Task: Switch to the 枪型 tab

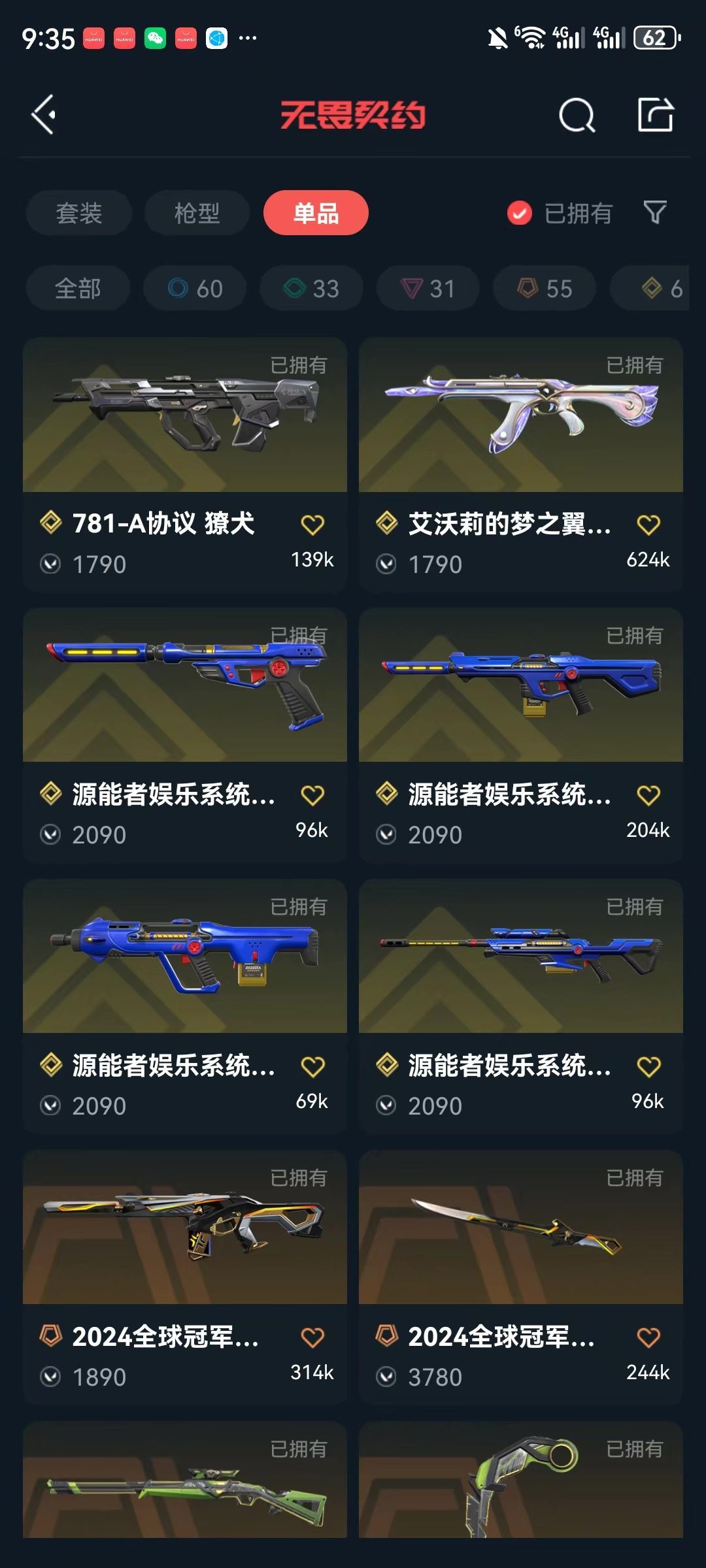Action: click(x=197, y=213)
